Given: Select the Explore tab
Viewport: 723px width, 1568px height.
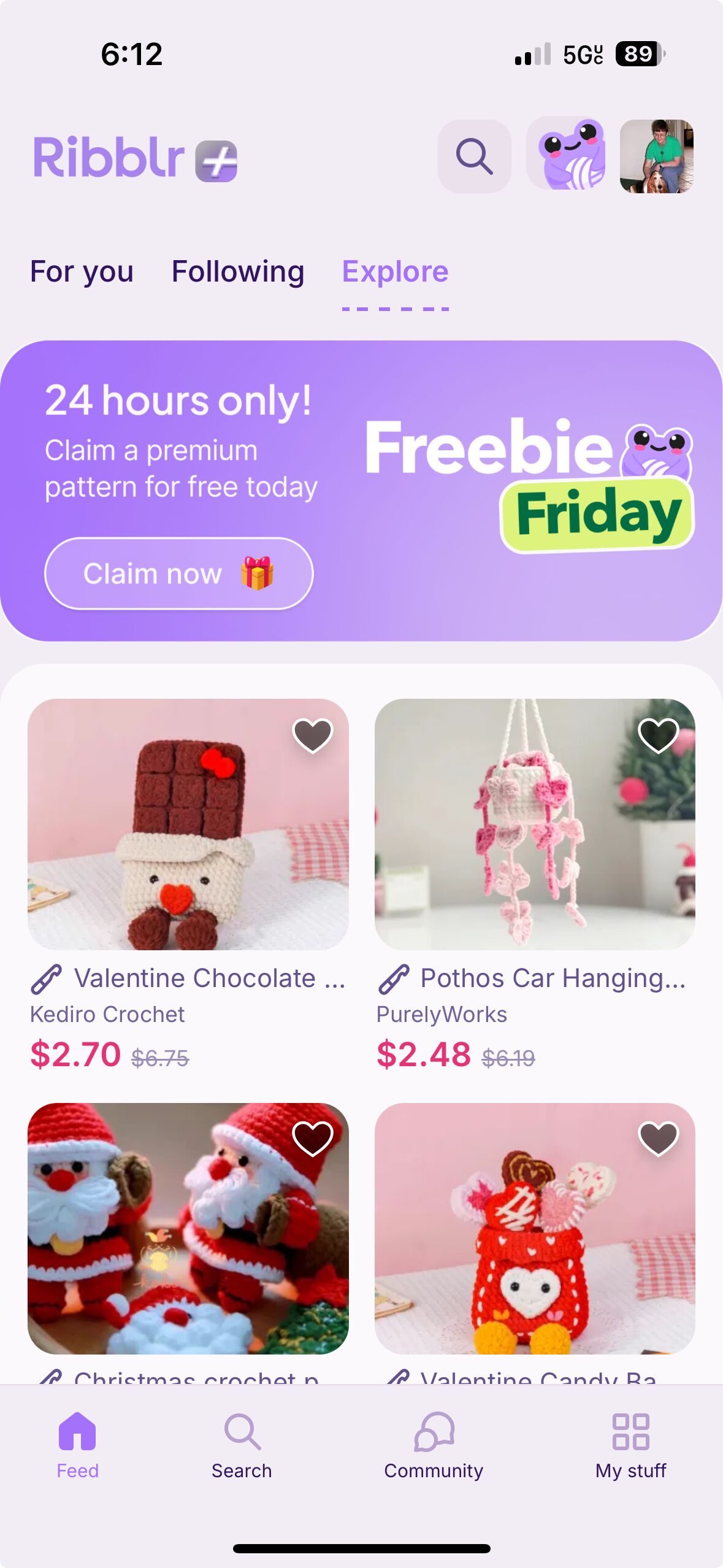Looking at the screenshot, I should (395, 272).
